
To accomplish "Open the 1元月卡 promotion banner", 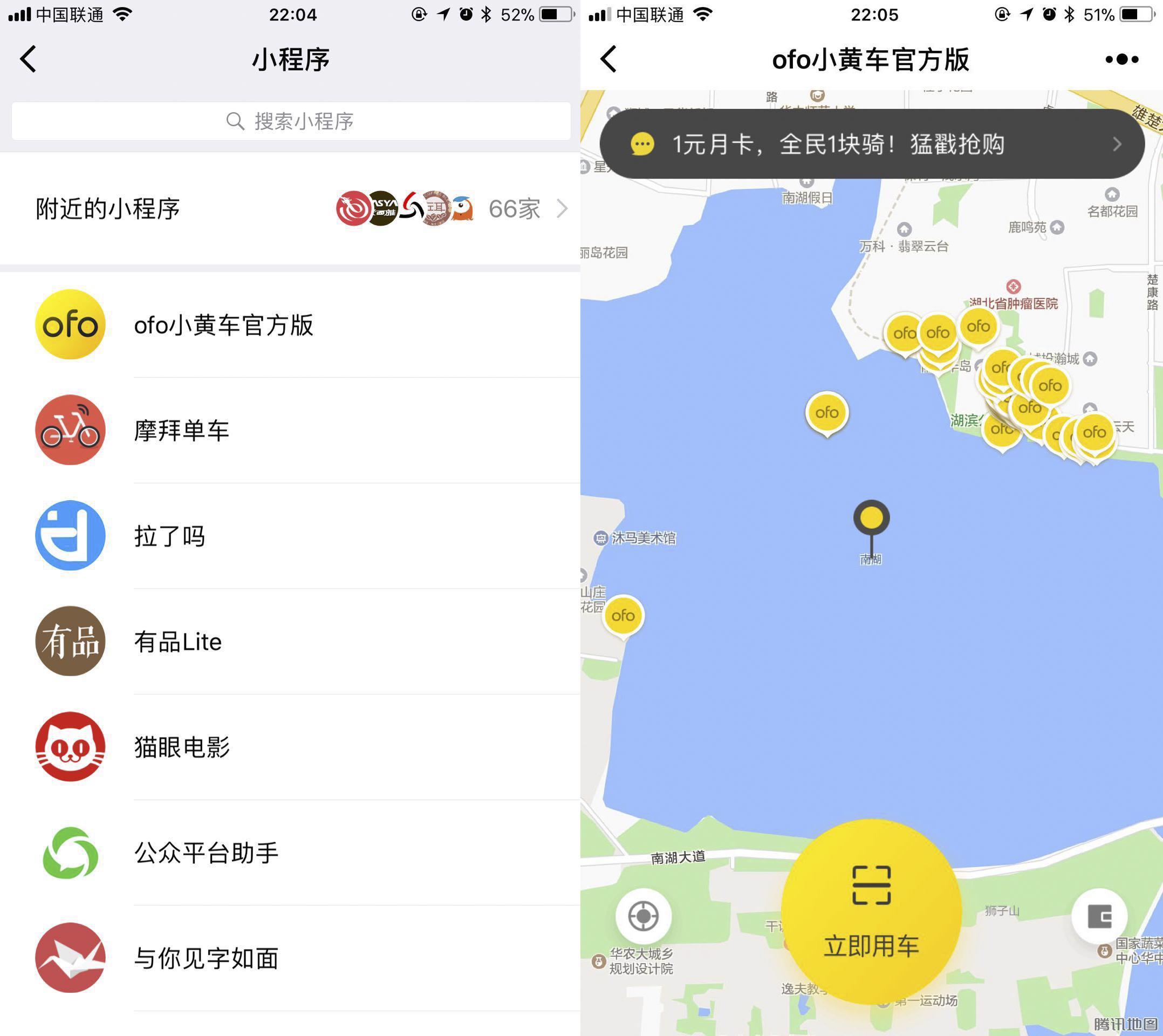I will [x=872, y=144].
